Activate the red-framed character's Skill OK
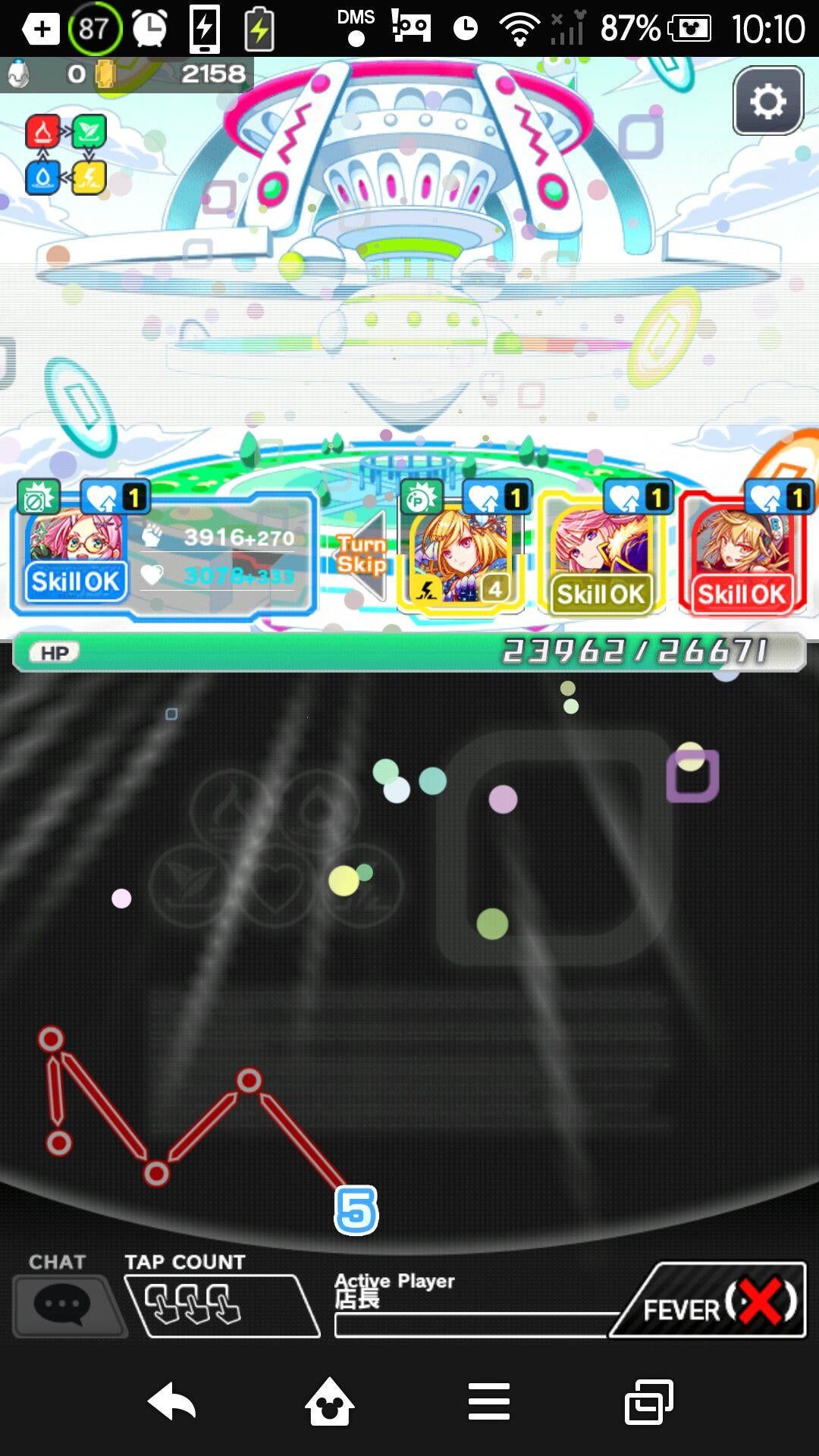 [x=741, y=593]
